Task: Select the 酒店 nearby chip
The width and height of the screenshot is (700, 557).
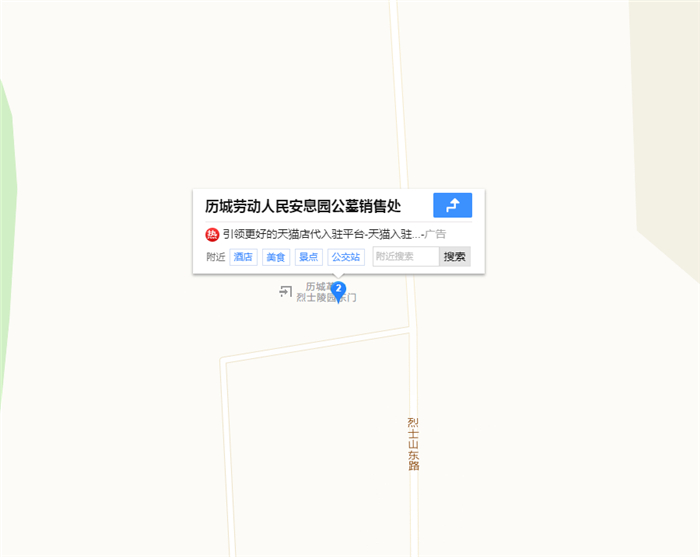Action: [x=243, y=257]
